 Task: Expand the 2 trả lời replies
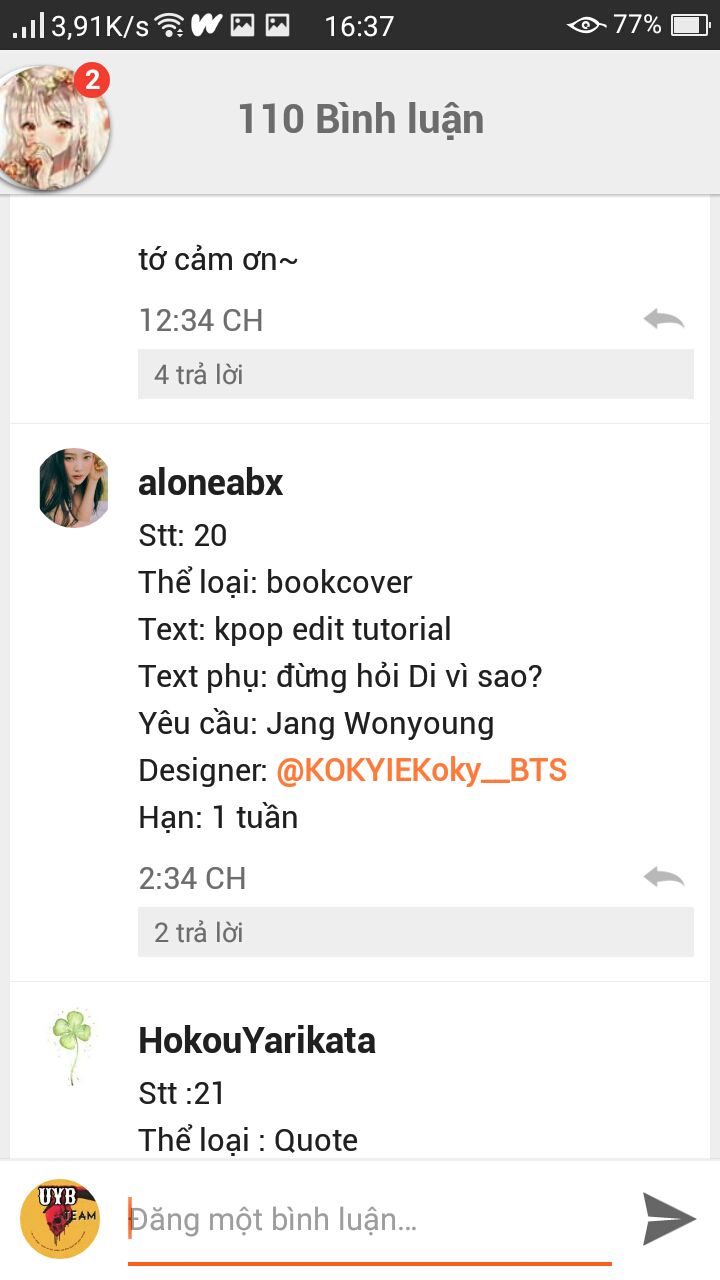(416, 932)
